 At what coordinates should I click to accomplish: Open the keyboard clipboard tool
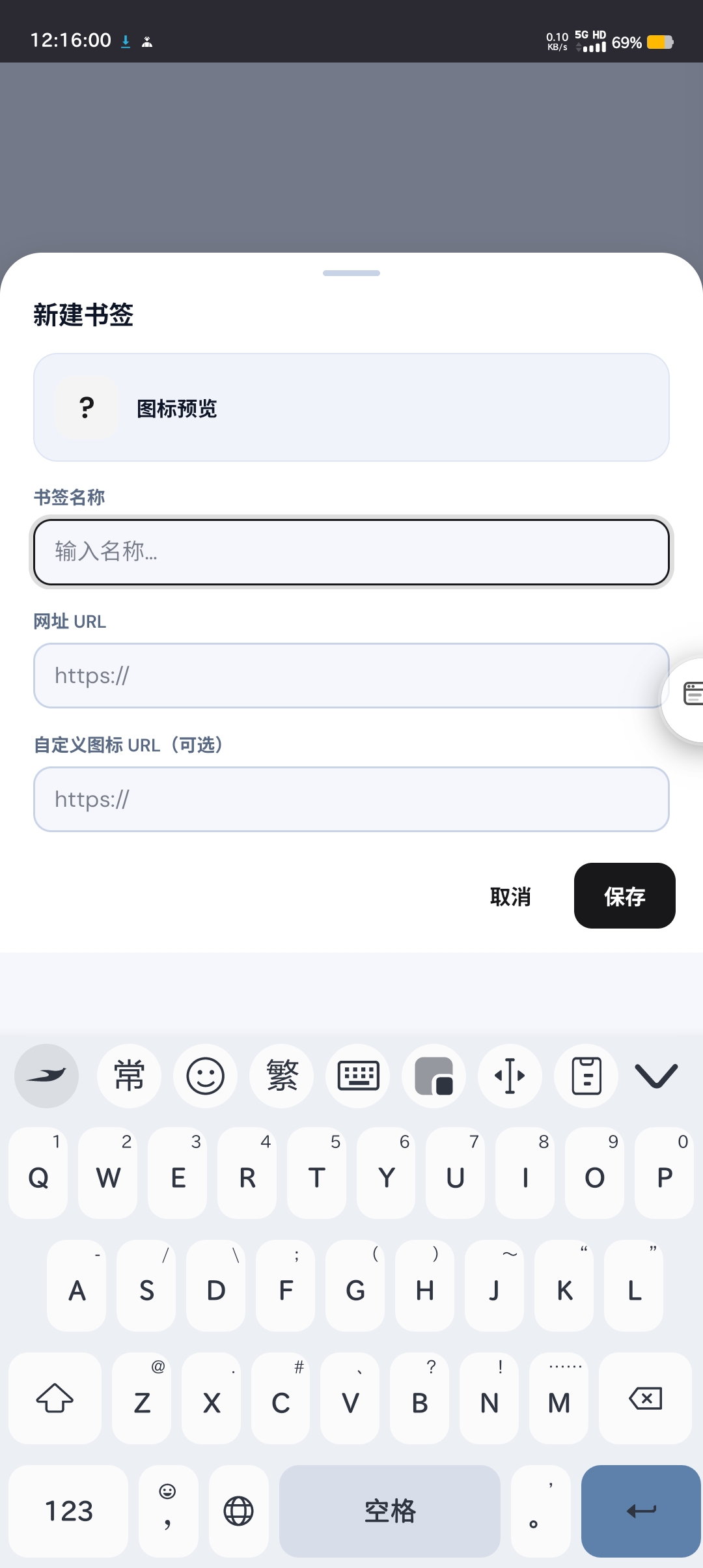586,1076
